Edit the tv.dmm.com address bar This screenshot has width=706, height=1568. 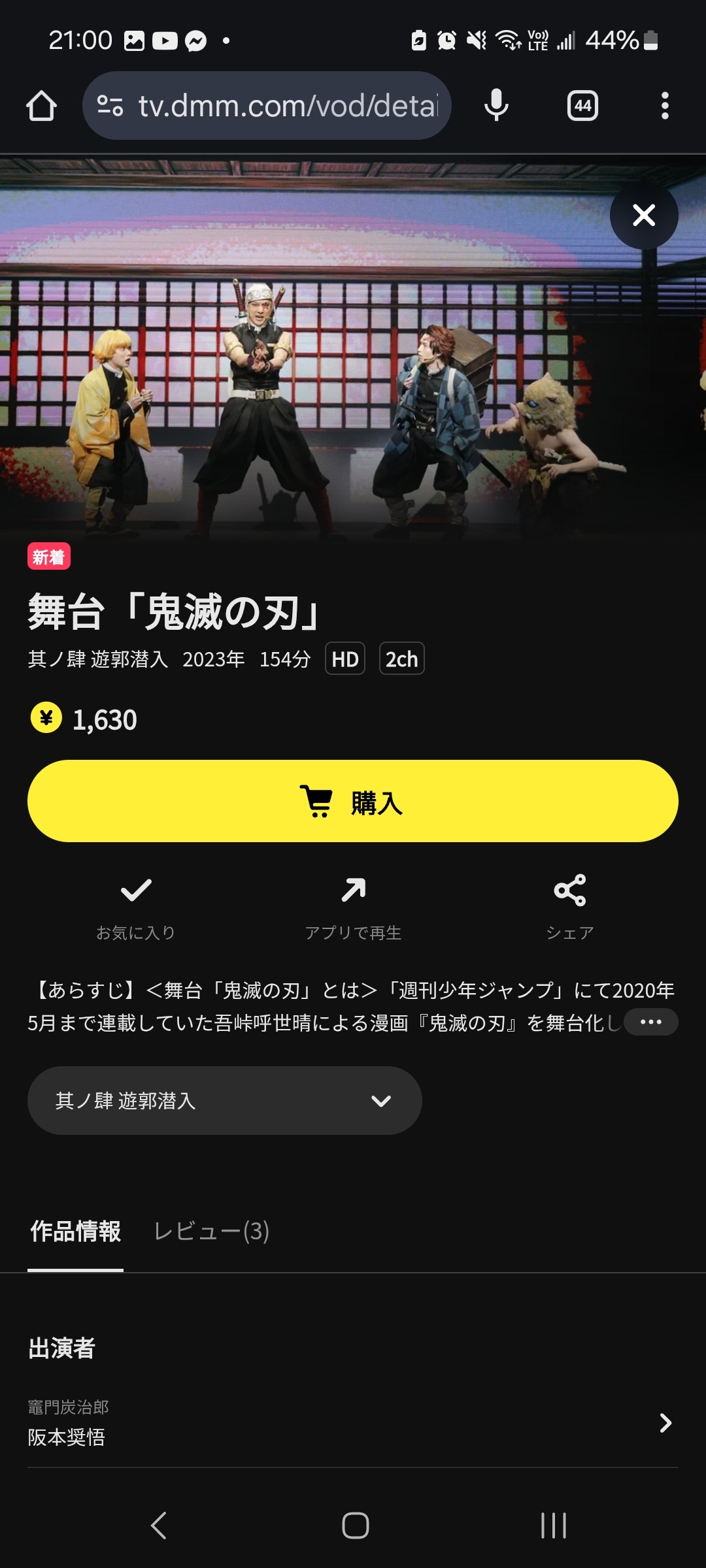[288, 106]
